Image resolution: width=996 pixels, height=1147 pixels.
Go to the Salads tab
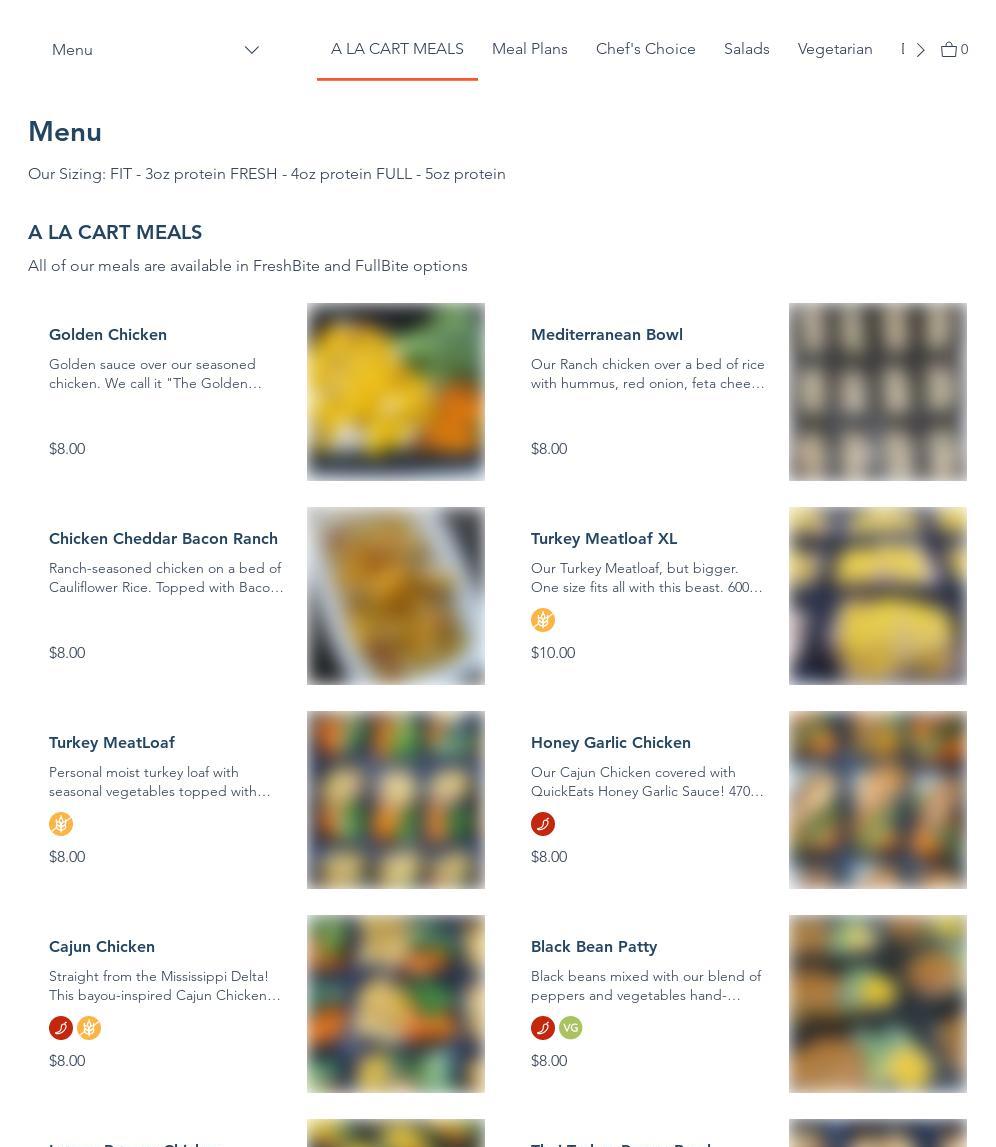(x=746, y=49)
